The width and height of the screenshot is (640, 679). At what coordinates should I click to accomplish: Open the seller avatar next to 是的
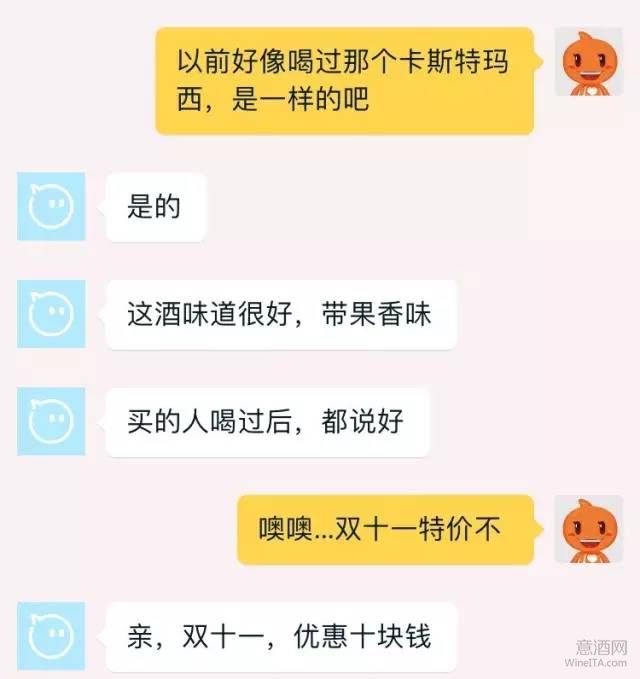tap(51, 206)
